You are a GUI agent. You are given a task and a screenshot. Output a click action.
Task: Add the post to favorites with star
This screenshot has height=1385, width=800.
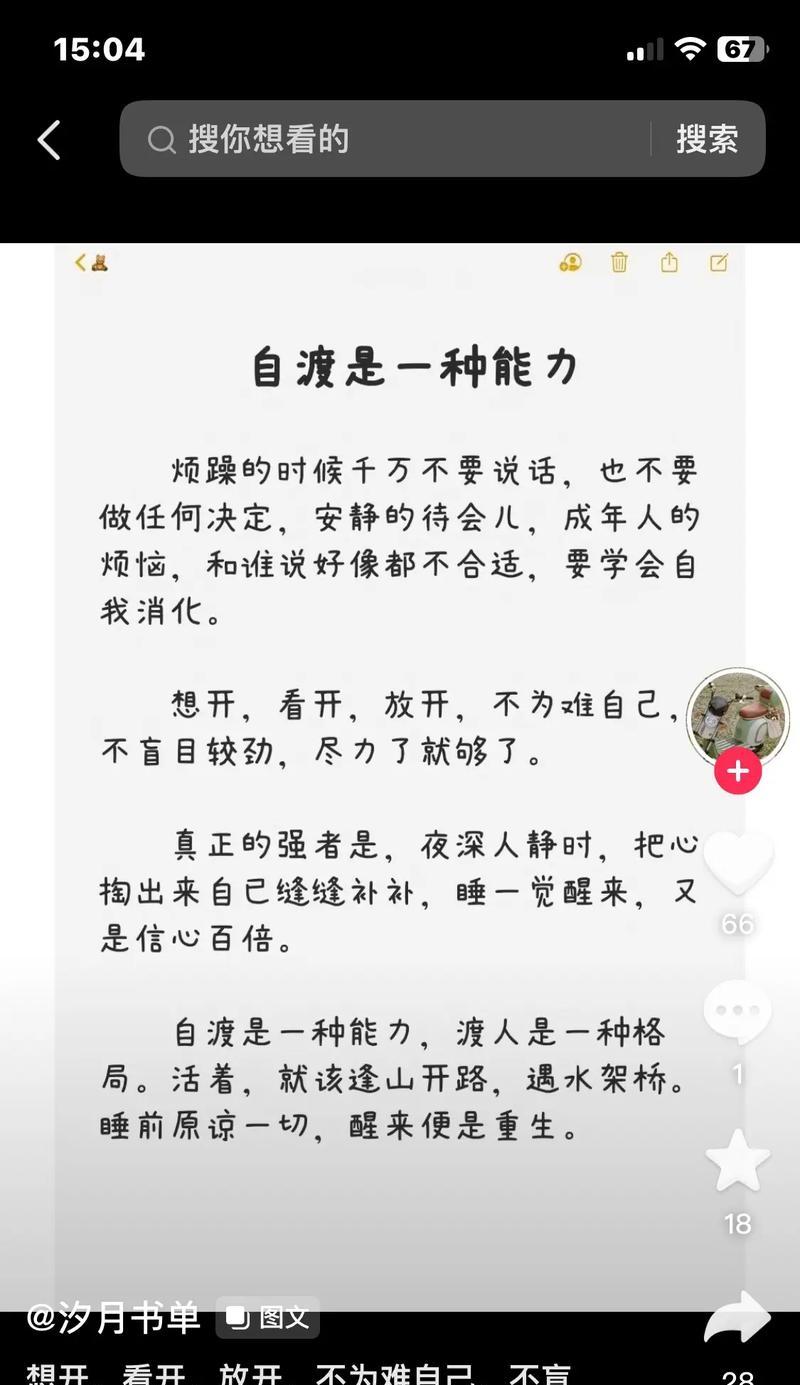(x=738, y=1162)
